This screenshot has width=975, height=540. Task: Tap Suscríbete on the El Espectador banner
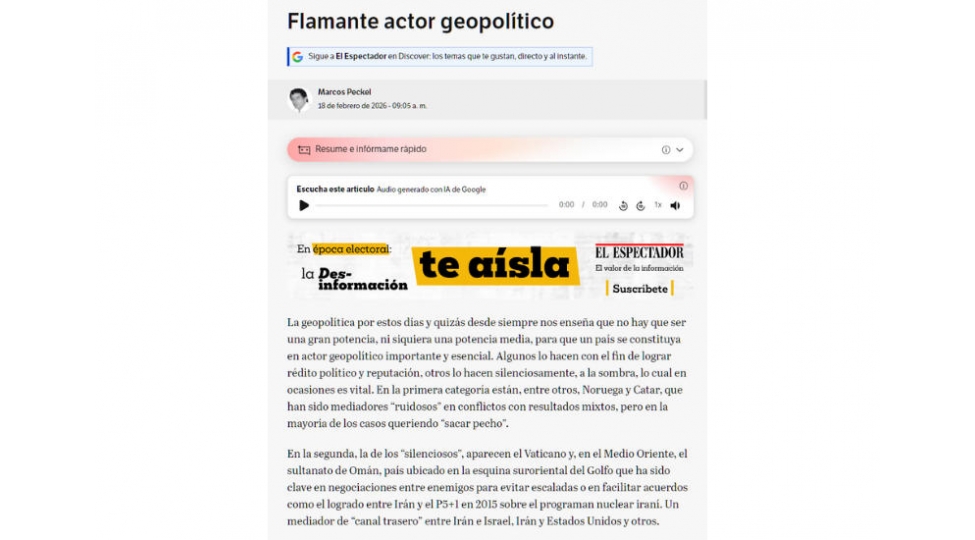640,288
